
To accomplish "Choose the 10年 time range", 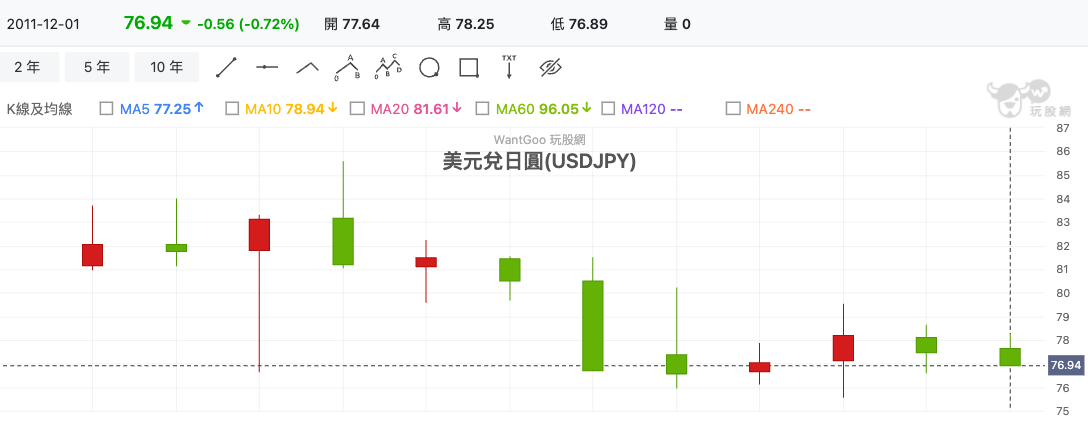I will pyautogui.click(x=166, y=67).
